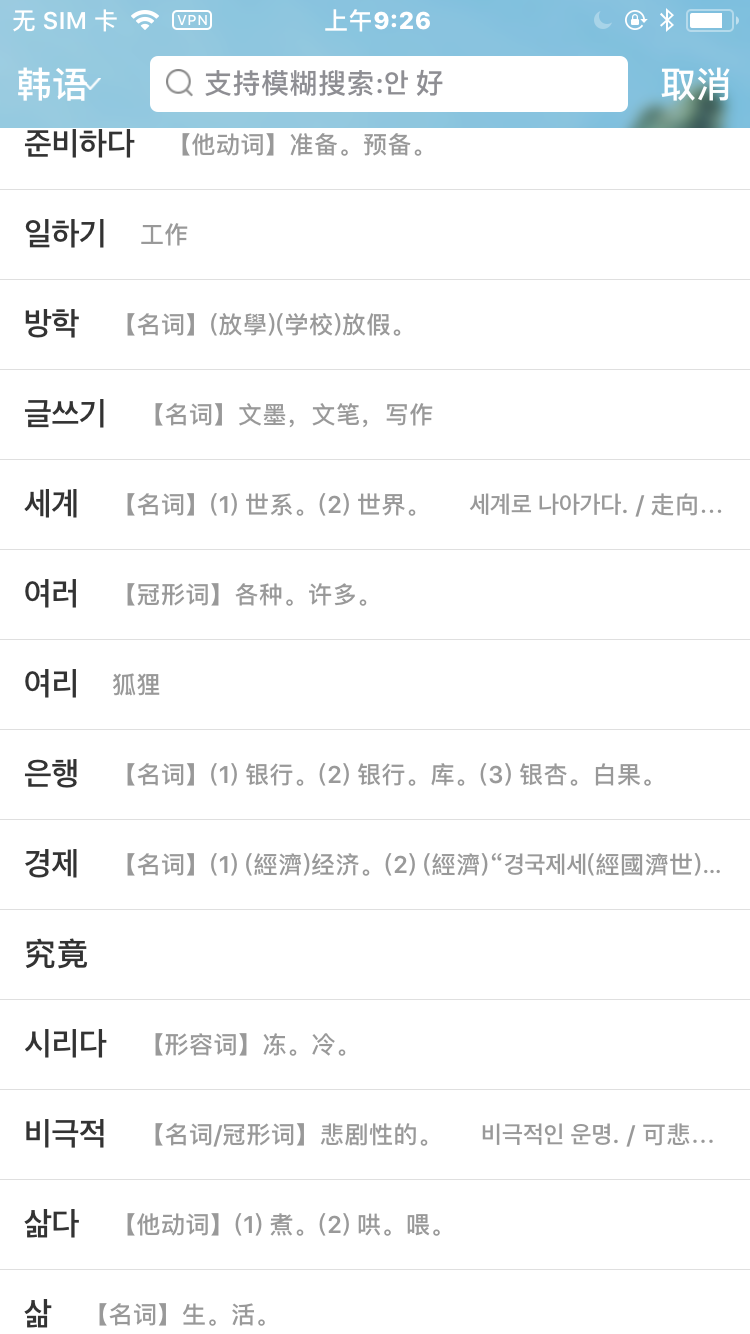View the 비극적 entry
Viewport: 750px width, 1334px height.
tap(375, 1135)
